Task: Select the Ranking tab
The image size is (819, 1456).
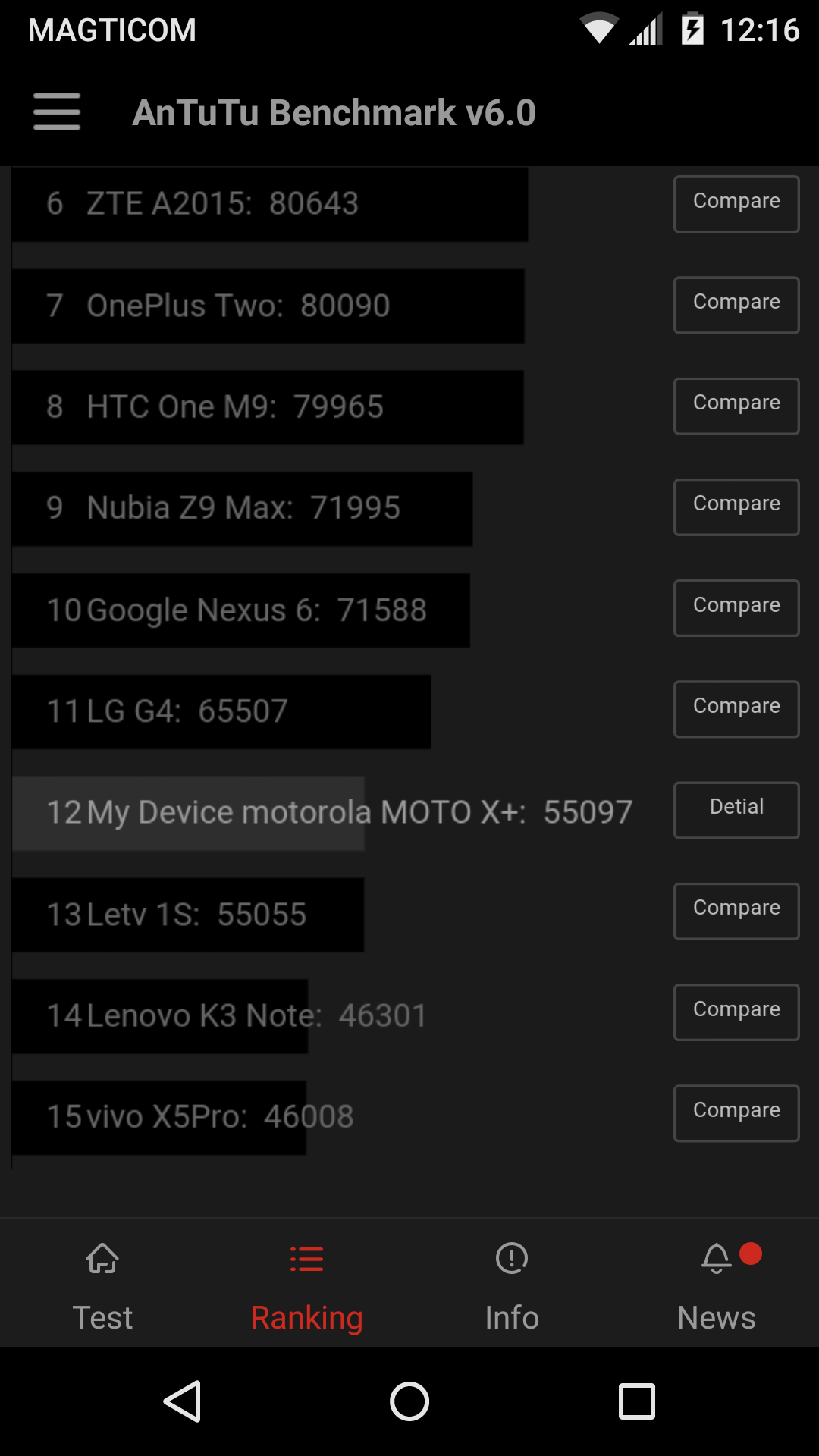Action: [x=306, y=1285]
